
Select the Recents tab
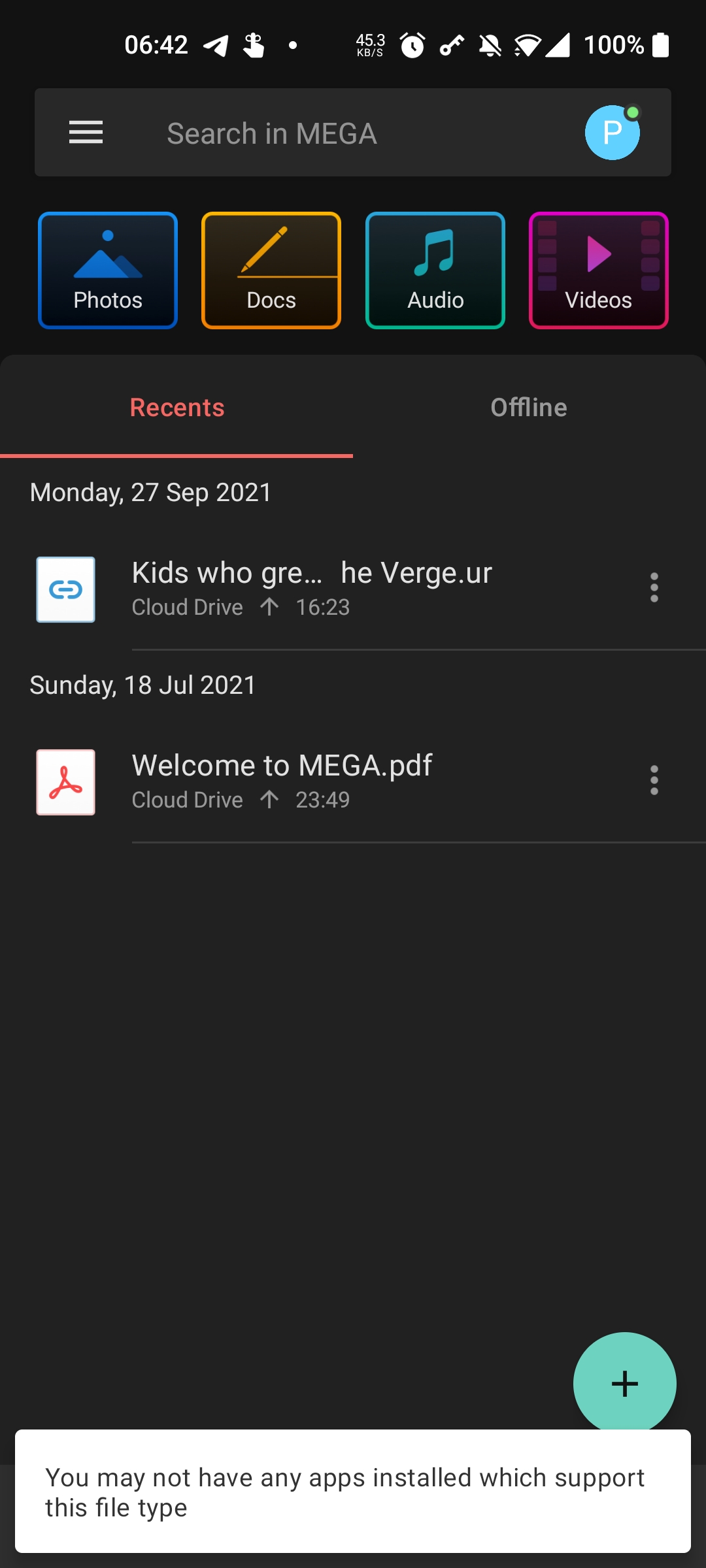point(176,408)
